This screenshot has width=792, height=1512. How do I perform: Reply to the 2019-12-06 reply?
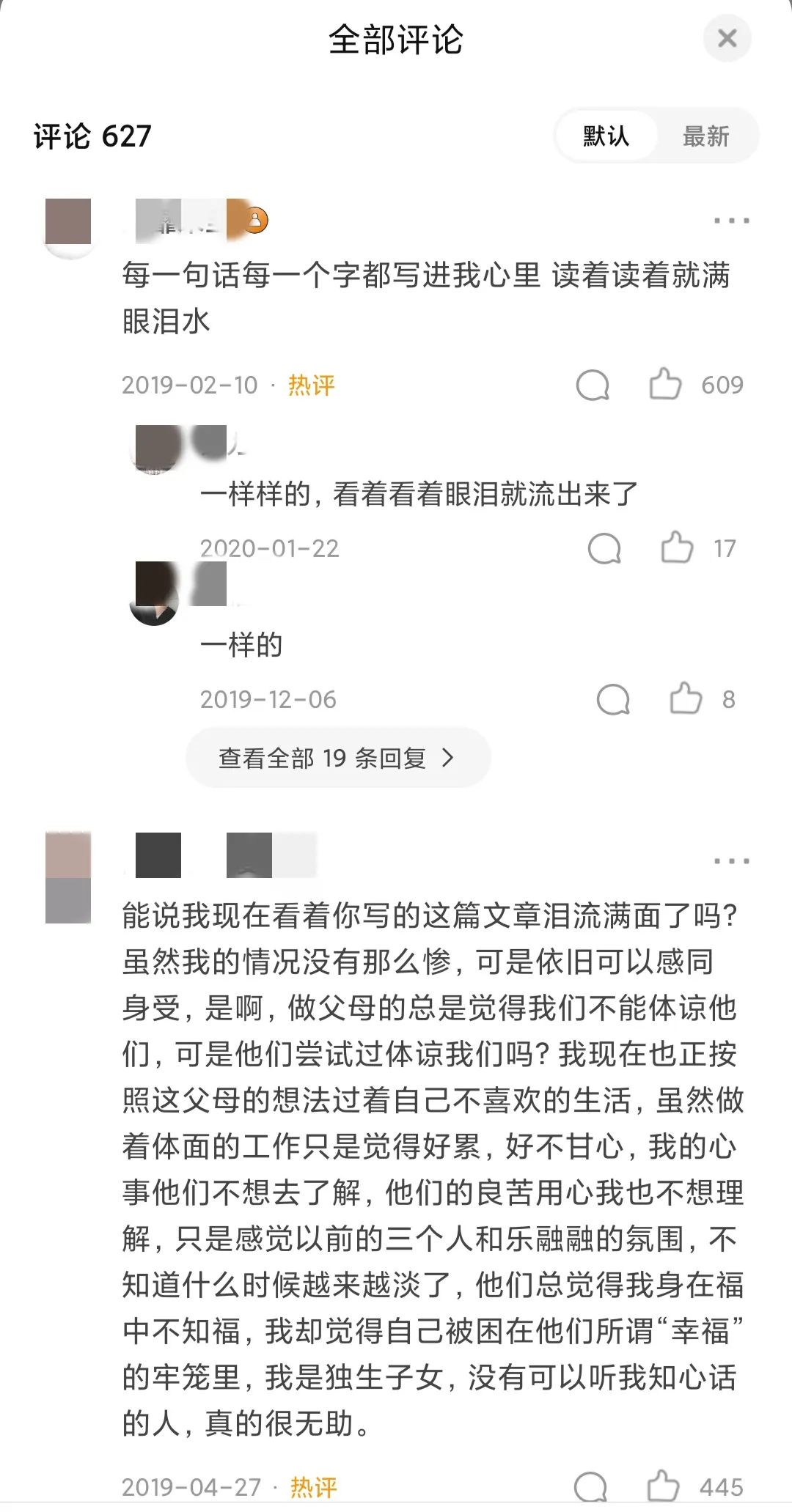pos(613,699)
